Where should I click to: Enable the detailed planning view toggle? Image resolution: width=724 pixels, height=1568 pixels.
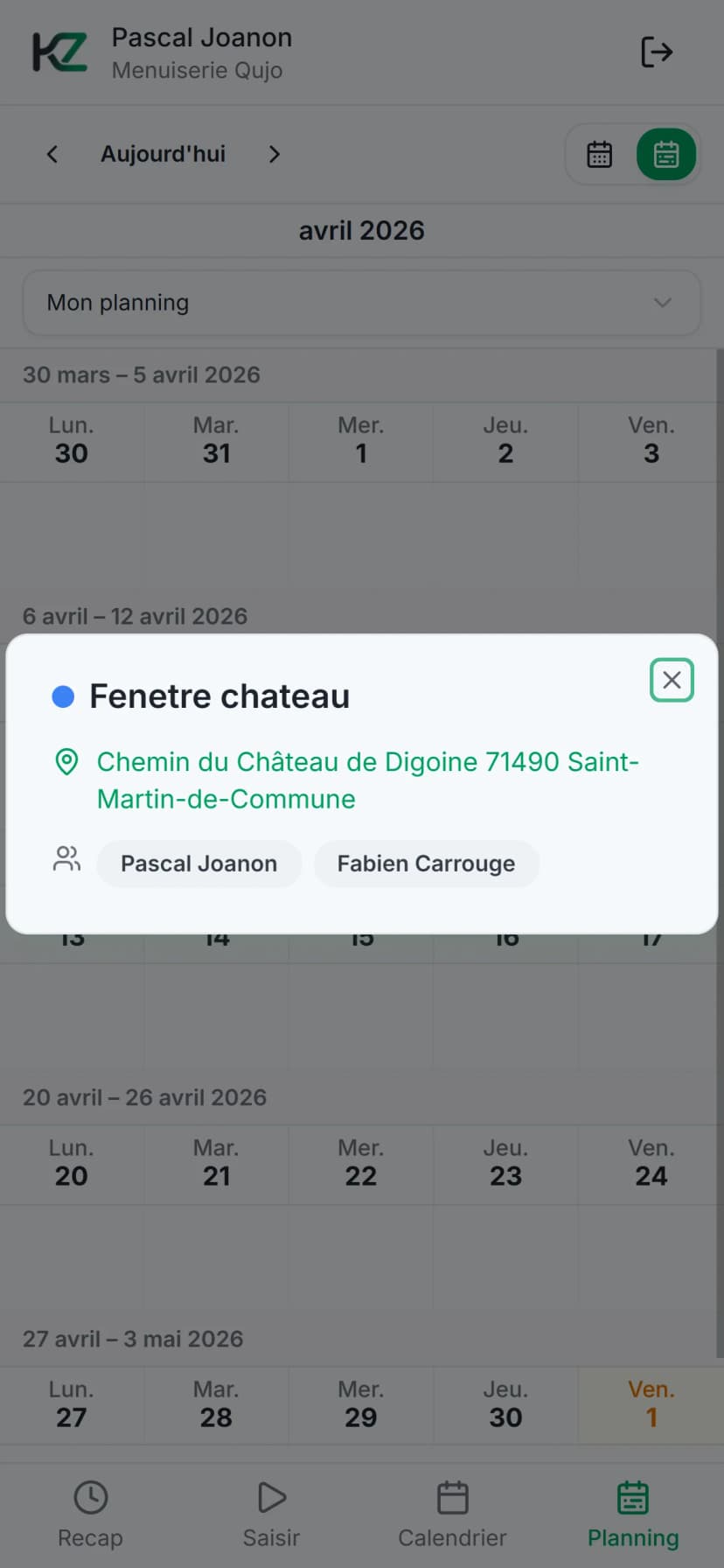point(666,154)
